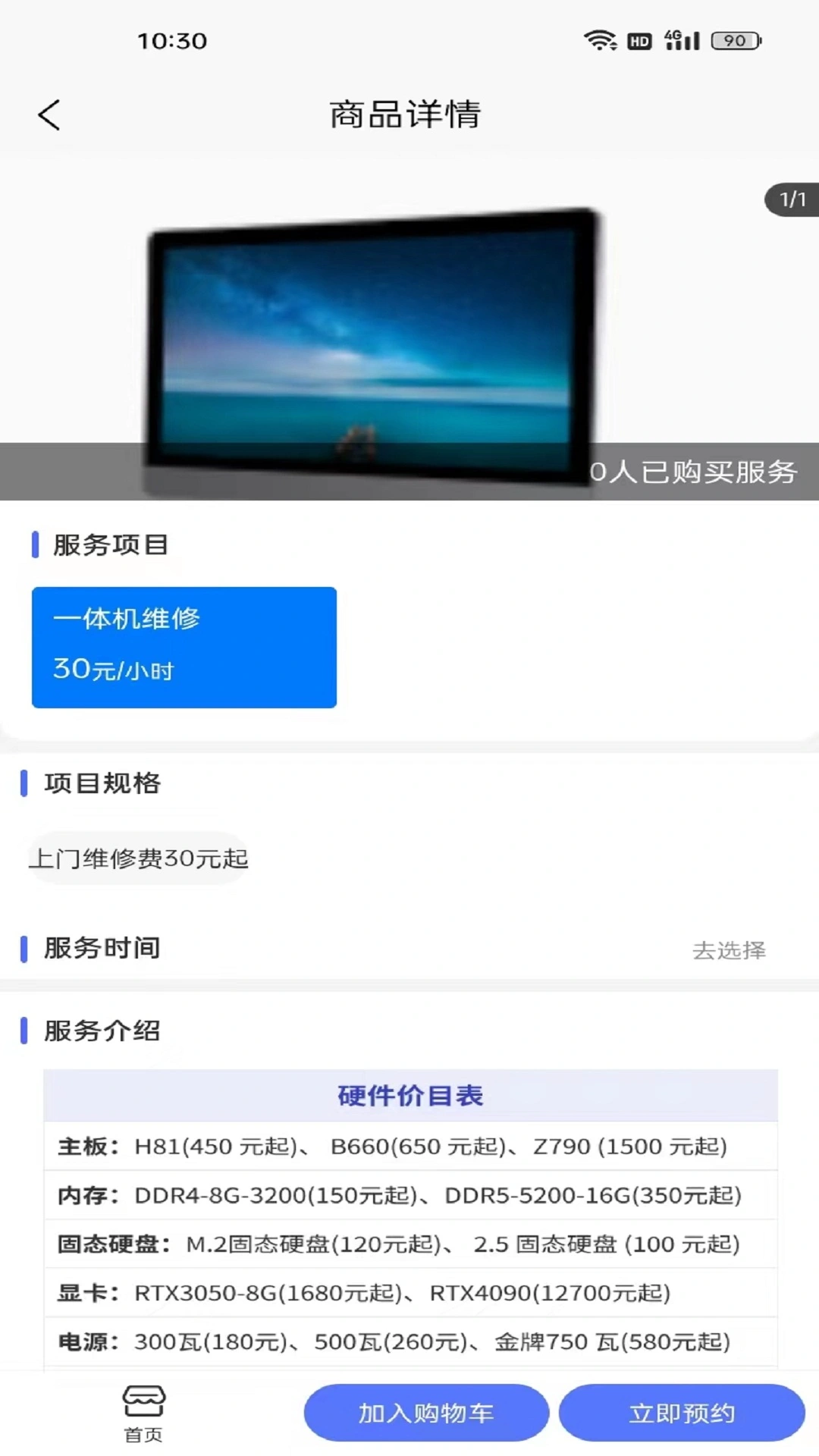Tap the back arrow to leave 商品详情
This screenshot has height=1456, width=819.
pos(49,115)
